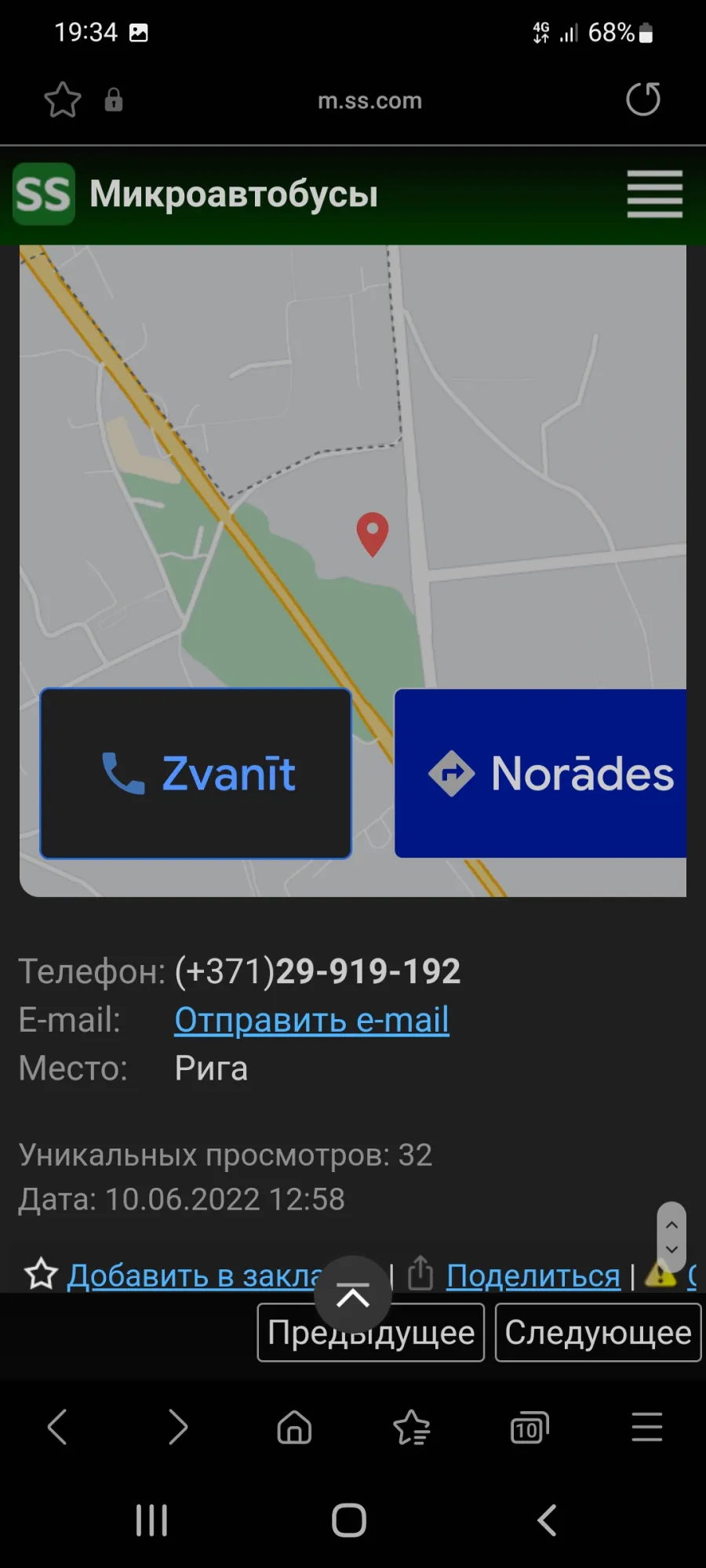This screenshot has width=706, height=1568.
Task: Jump to the top with the up-arrow button
Action: tap(353, 1296)
